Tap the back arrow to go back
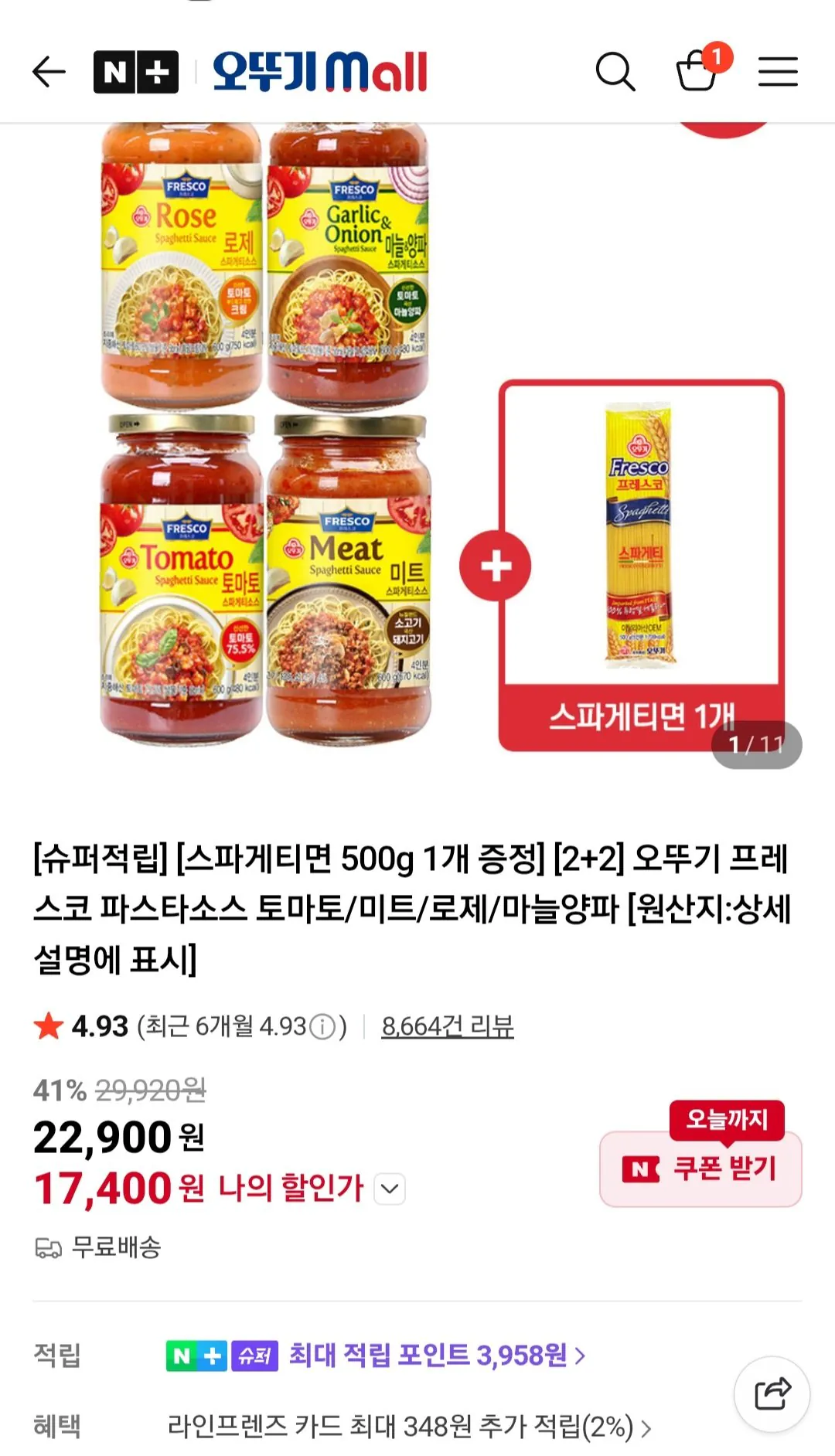Image resolution: width=835 pixels, height=1456 pixels. (46, 70)
